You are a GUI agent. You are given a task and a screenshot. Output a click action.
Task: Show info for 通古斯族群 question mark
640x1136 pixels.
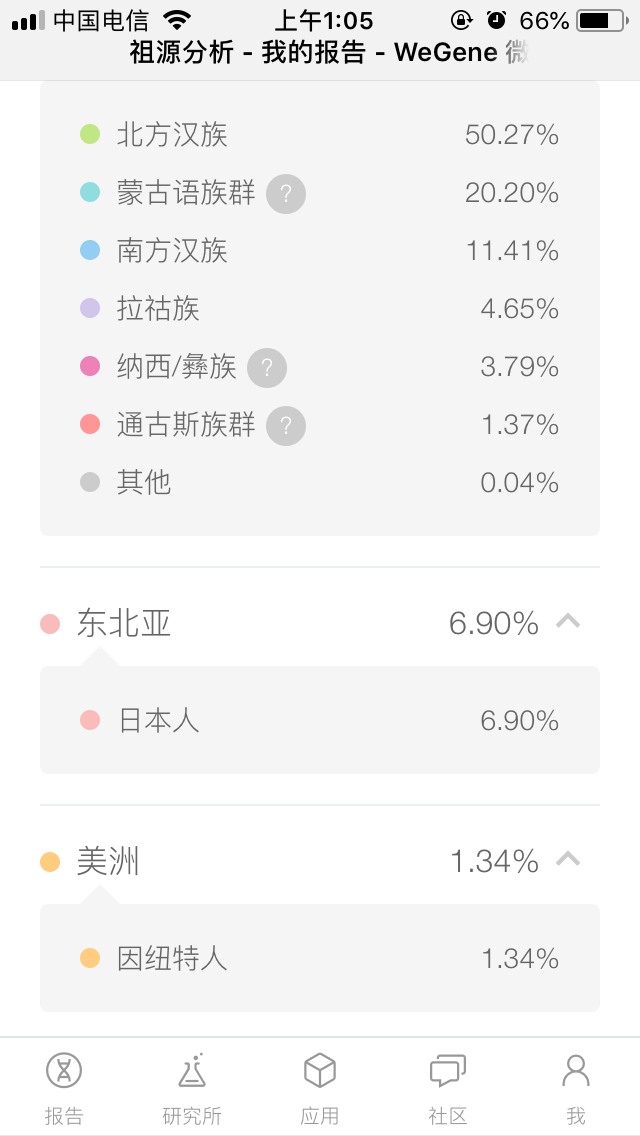(286, 426)
